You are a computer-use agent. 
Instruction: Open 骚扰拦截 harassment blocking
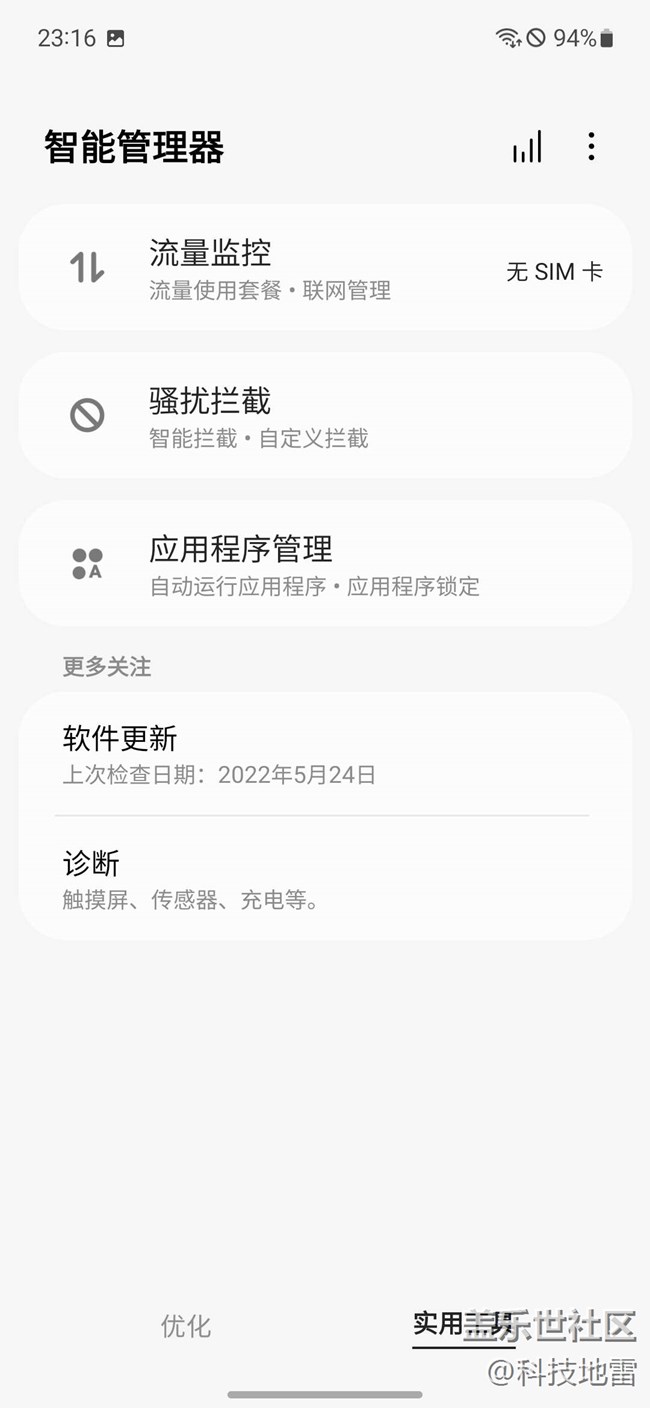pos(324,415)
